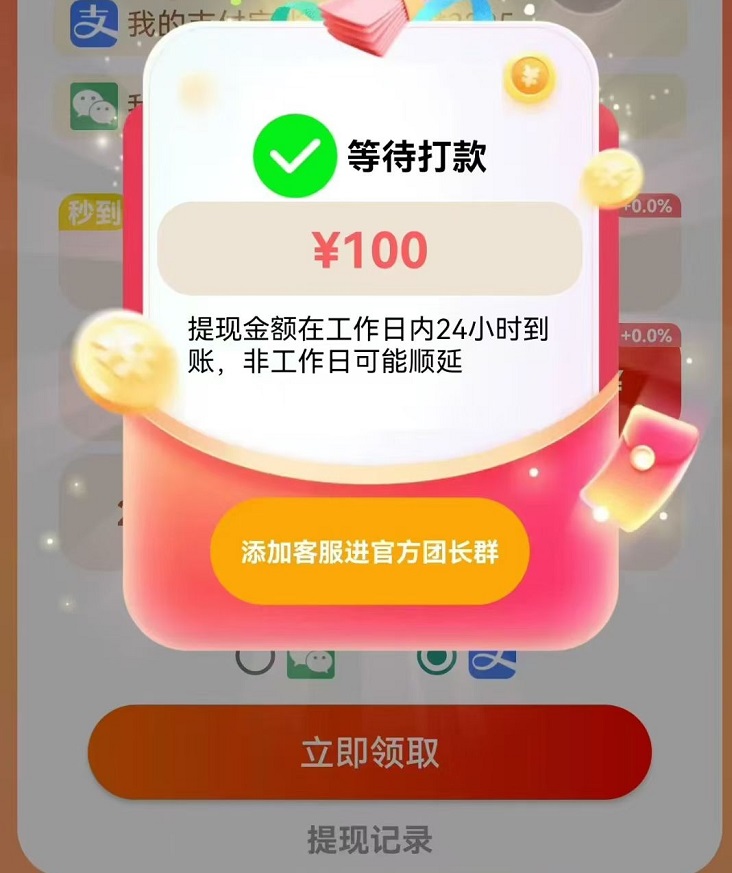This screenshot has width=732, height=873.
Task: Tap the 立即领取 button
Action: tap(369, 752)
